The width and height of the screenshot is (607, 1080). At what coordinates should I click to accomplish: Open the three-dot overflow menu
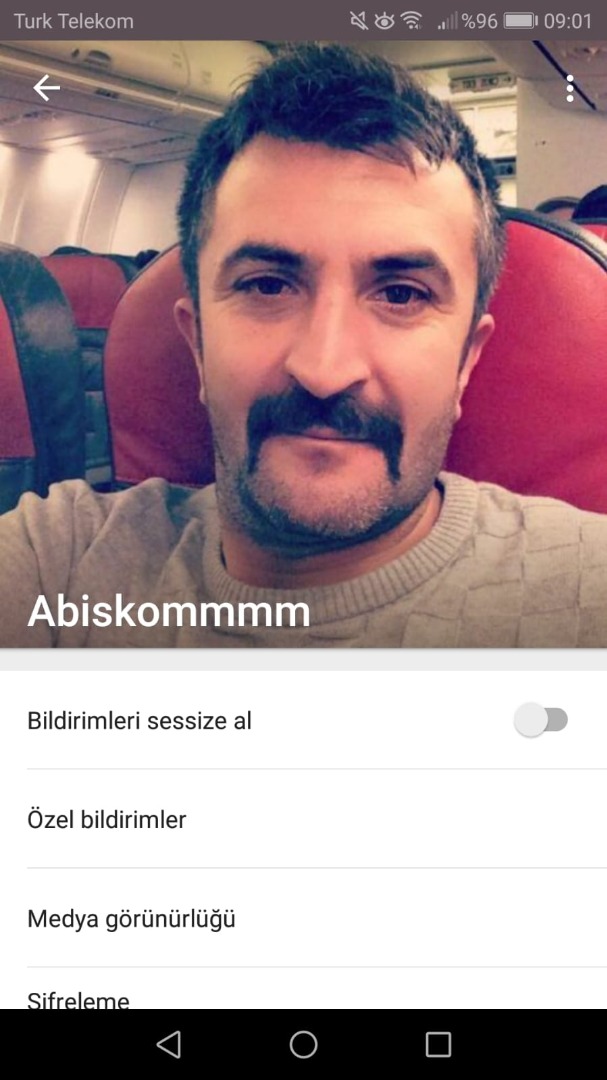(x=569, y=89)
